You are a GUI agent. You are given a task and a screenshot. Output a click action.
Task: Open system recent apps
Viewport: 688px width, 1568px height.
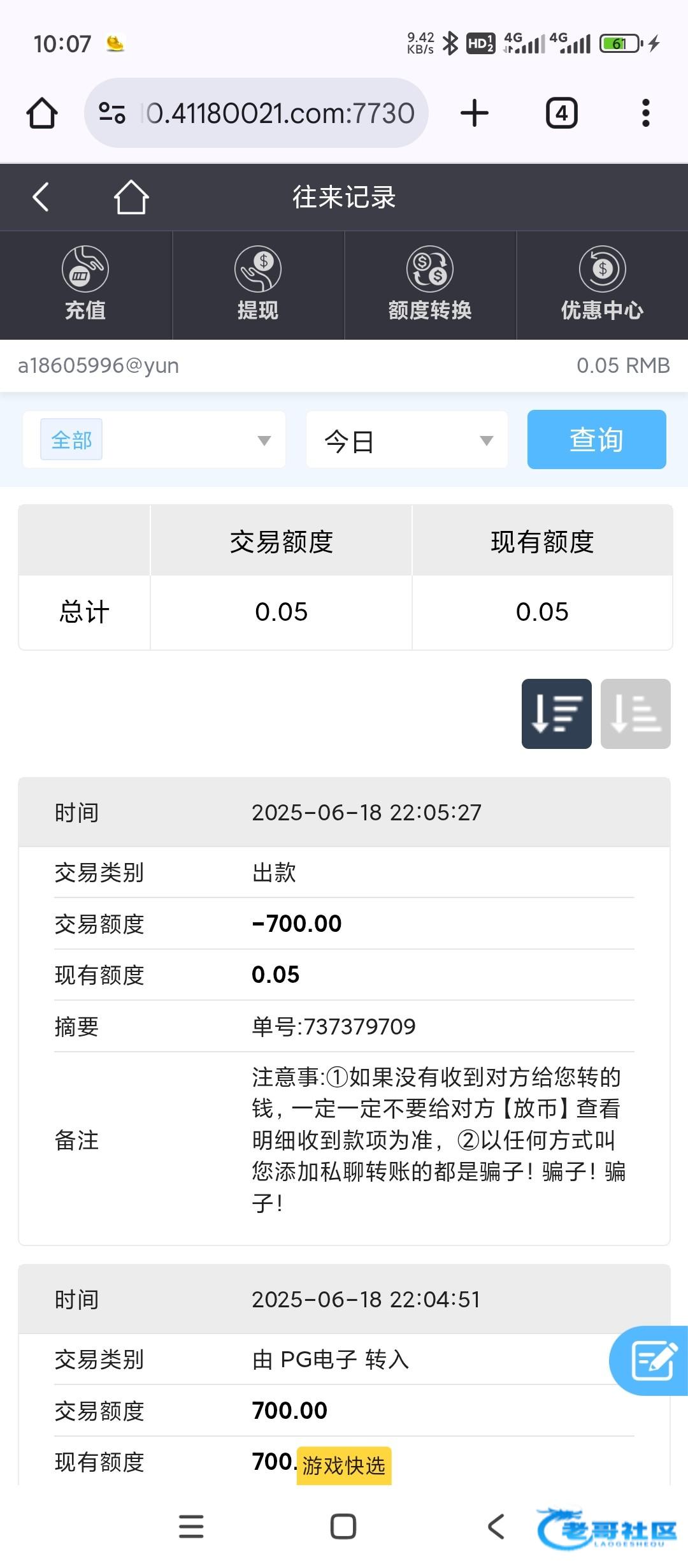191,1527
